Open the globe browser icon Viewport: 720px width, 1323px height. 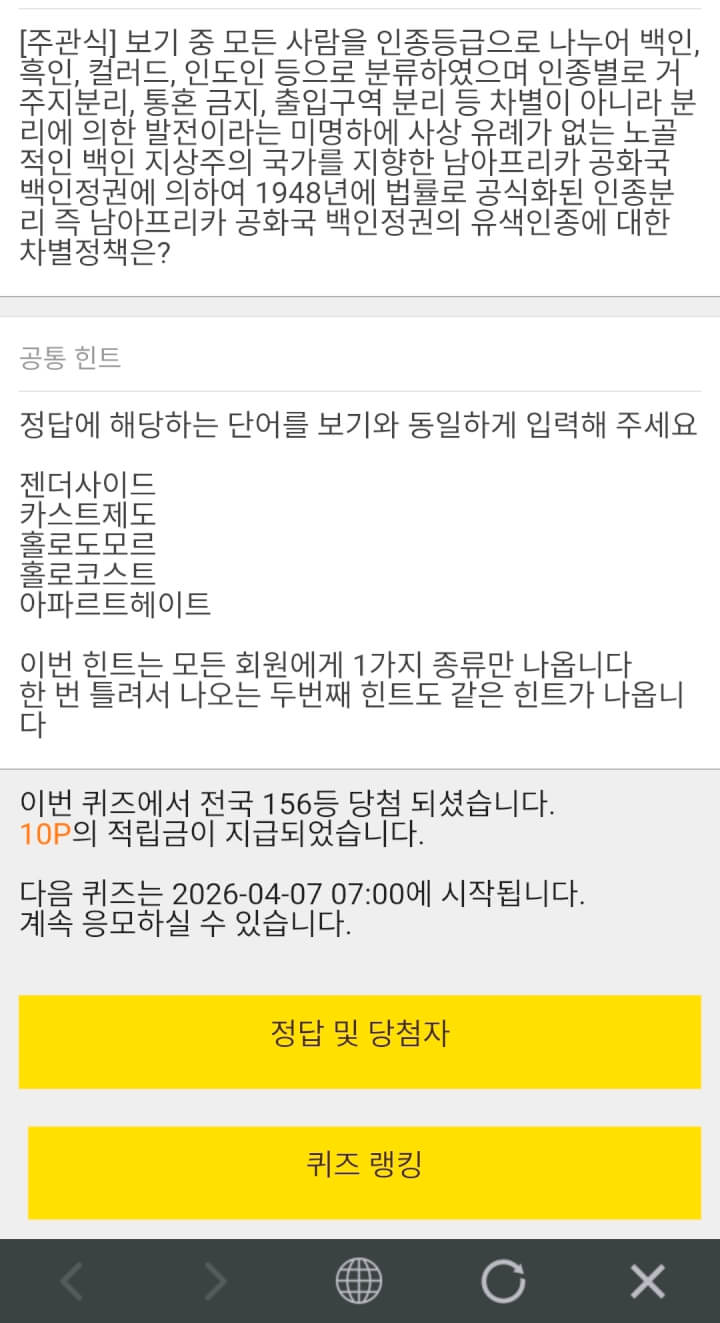[x=358, y=1281]
